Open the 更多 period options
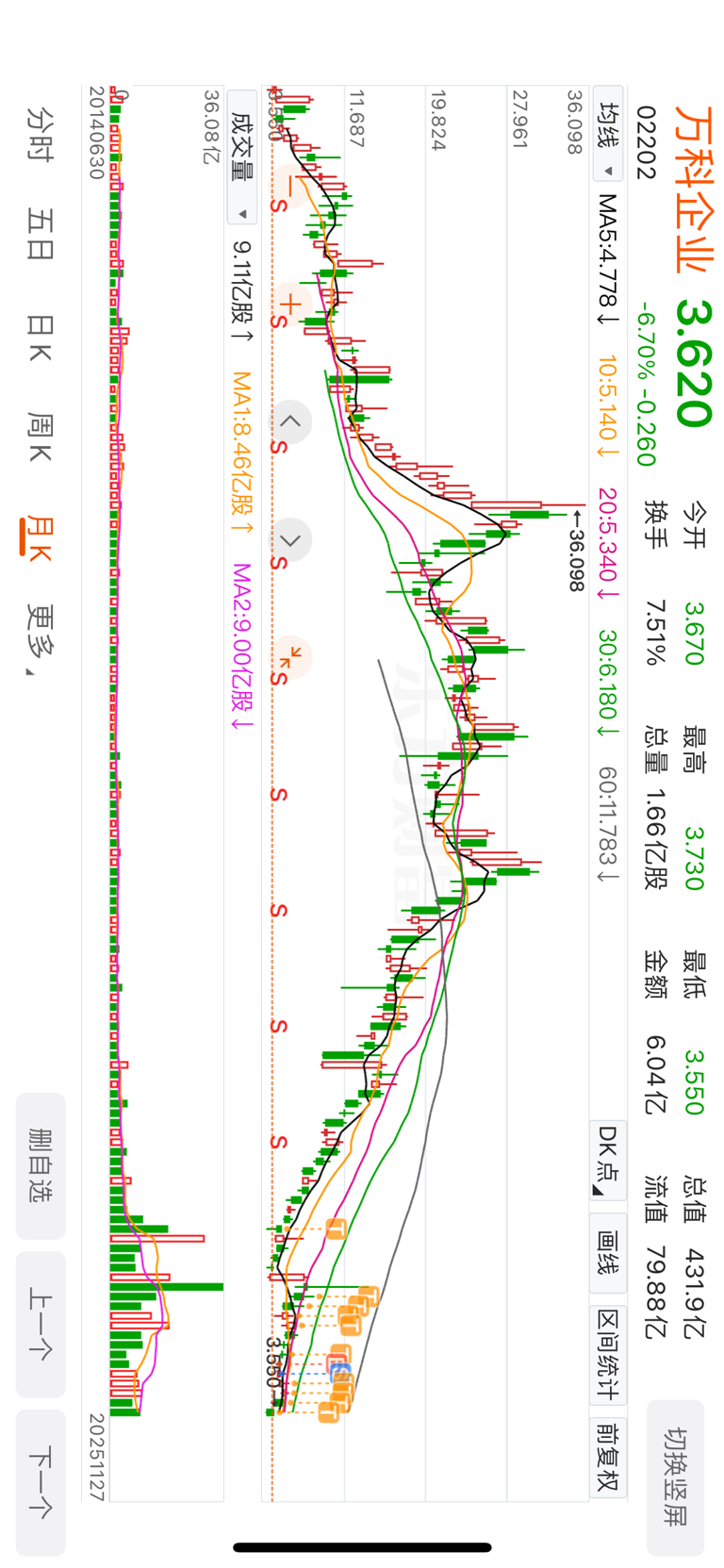This screenshot has width=724, height=1568. click(x=40, y=641)
